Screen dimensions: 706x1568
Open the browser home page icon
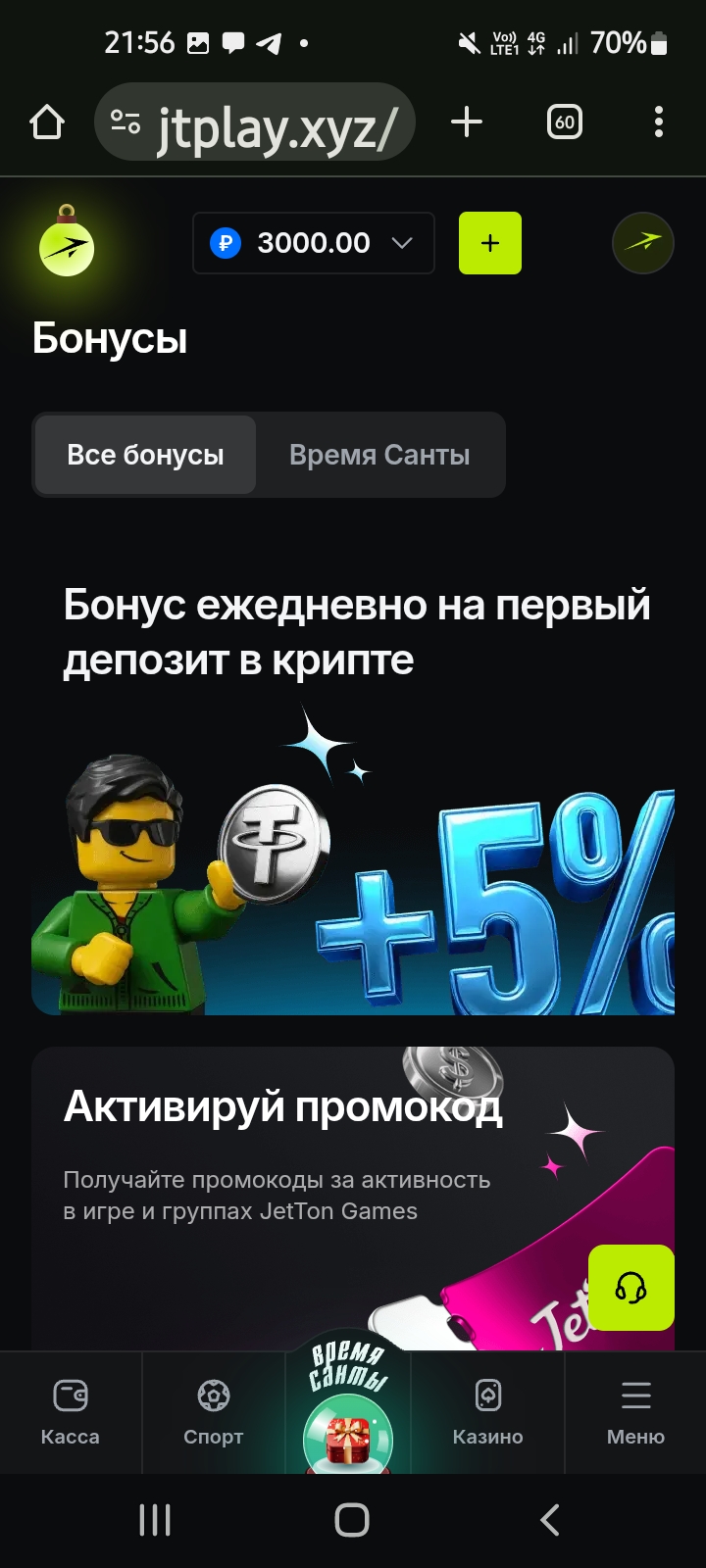click(47, 122)
